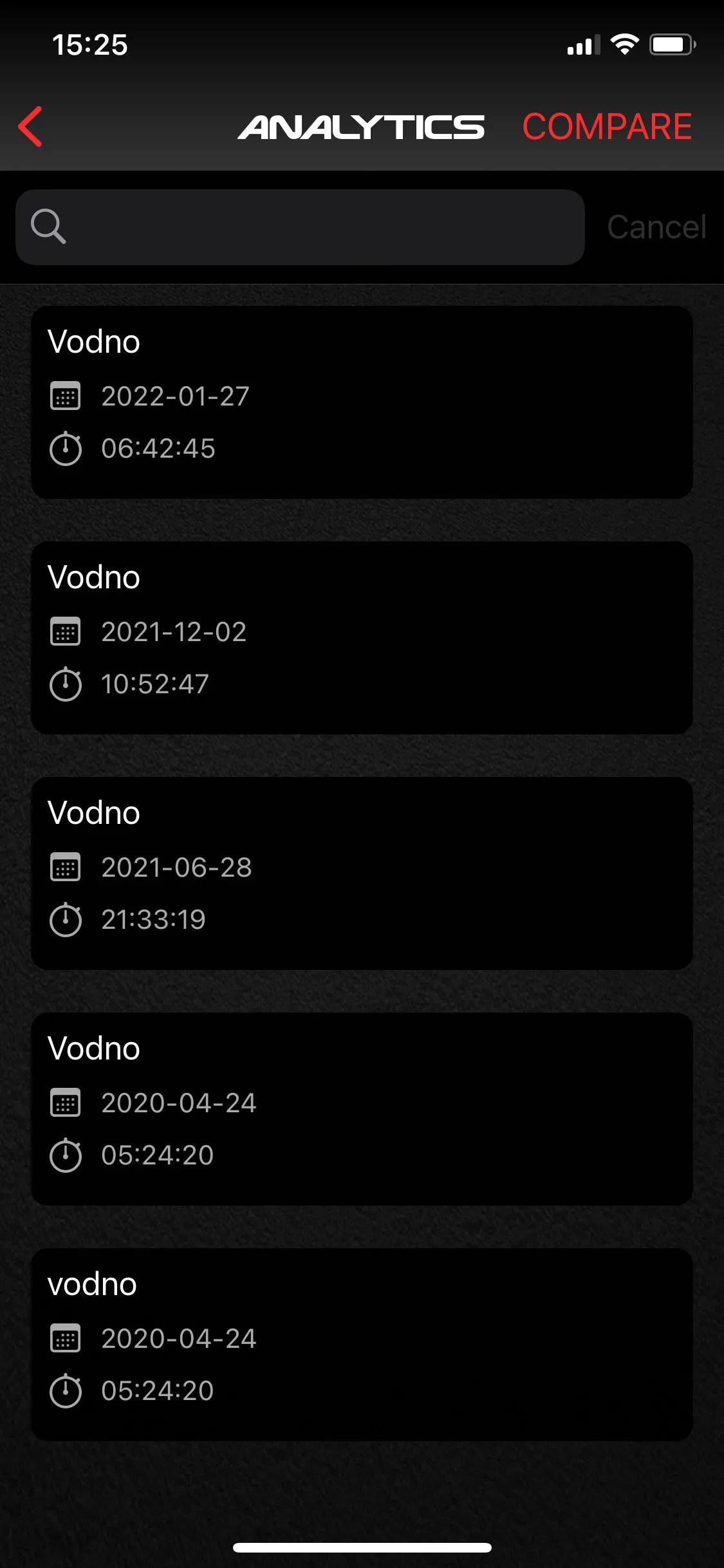Open the Compare option
This screenshot has width=724, height=1568.
(x=606, y=127)
